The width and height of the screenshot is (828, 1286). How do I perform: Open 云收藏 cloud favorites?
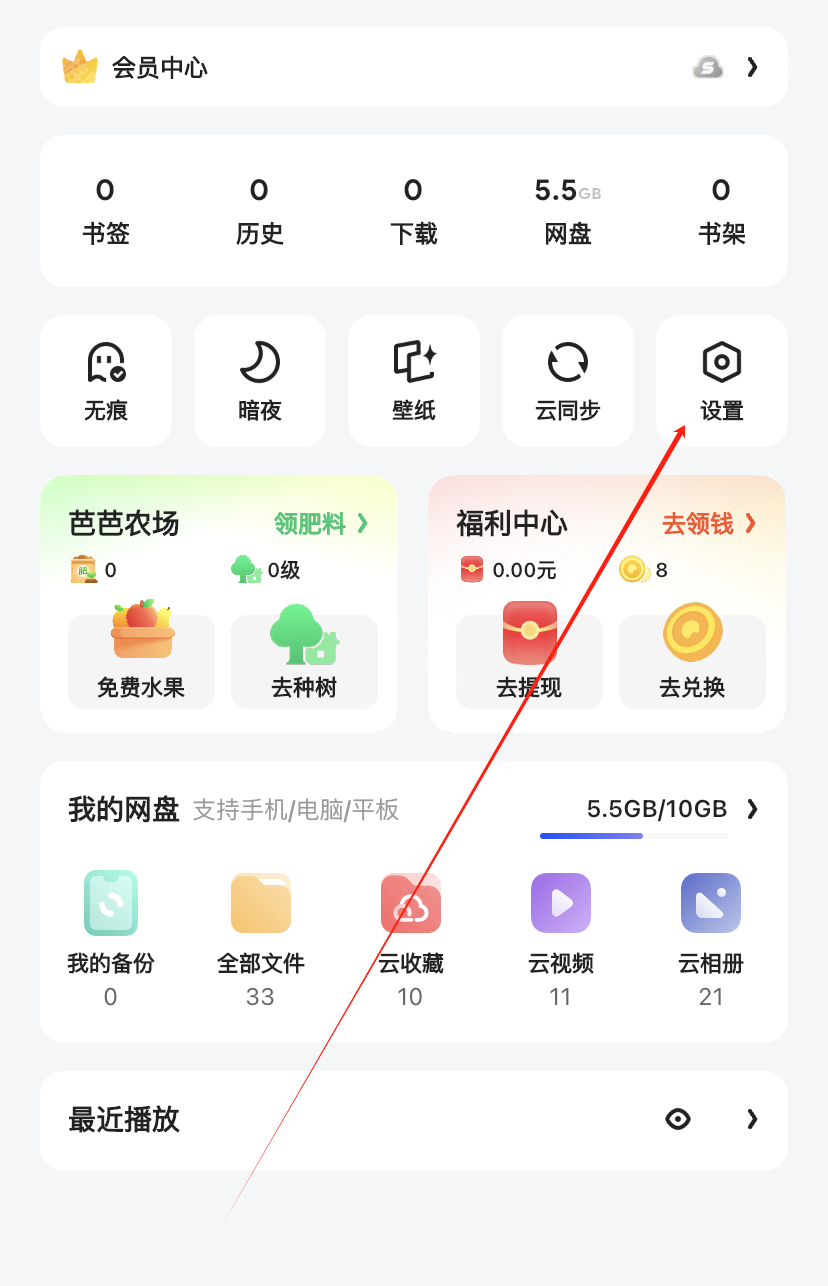click(410, 928)
